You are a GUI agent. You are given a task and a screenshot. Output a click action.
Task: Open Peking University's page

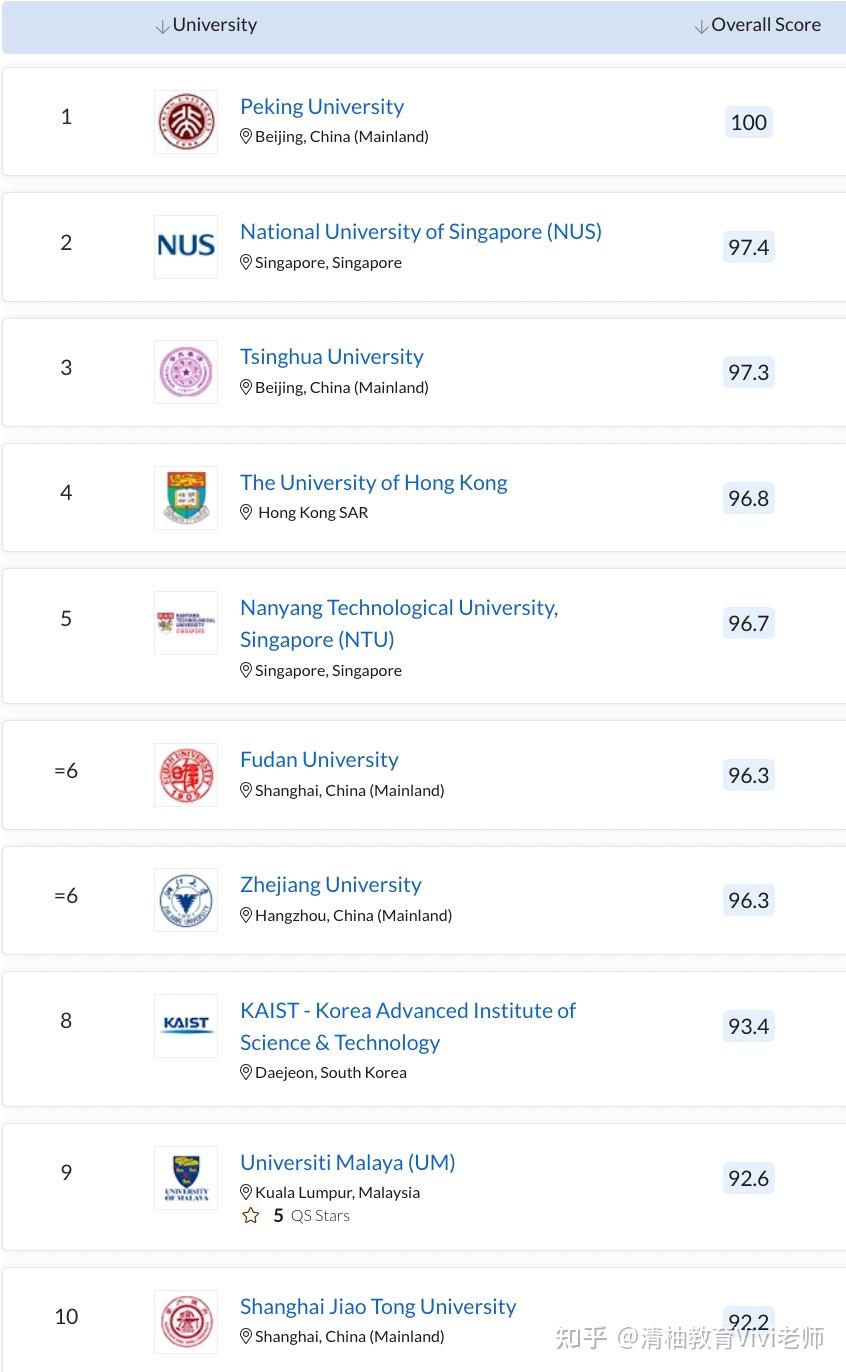point(322,106)
